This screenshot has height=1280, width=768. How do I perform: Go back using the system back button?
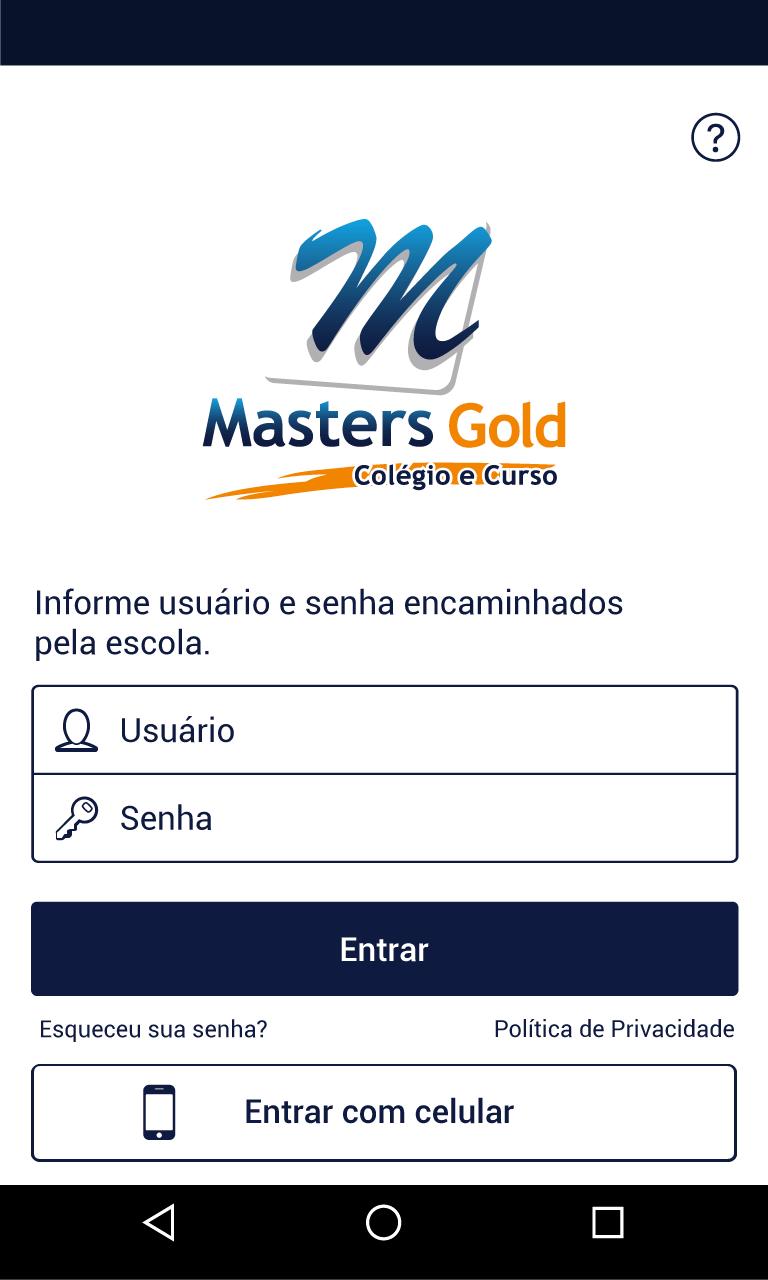point(159,1222)
